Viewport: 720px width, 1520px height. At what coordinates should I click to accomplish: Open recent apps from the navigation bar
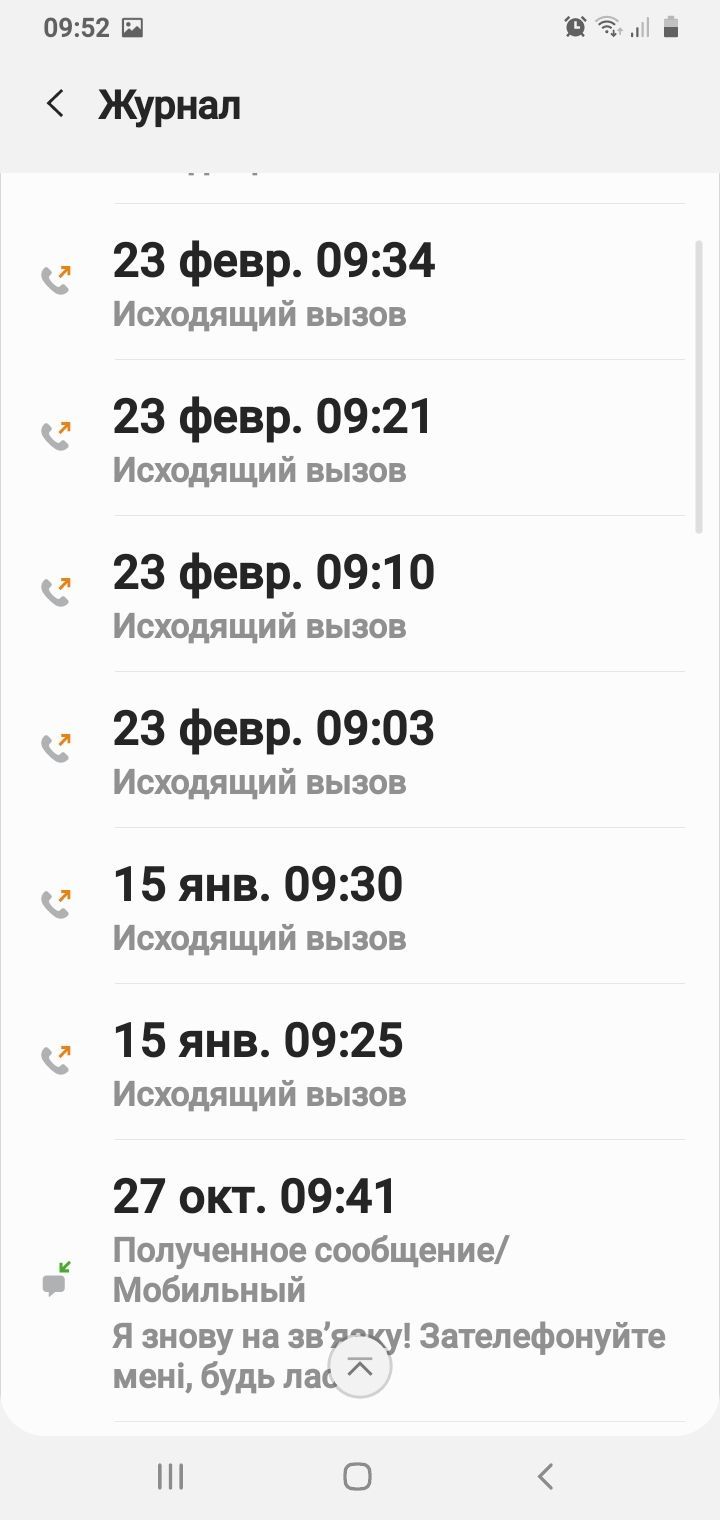click(x=171, y=1476)
